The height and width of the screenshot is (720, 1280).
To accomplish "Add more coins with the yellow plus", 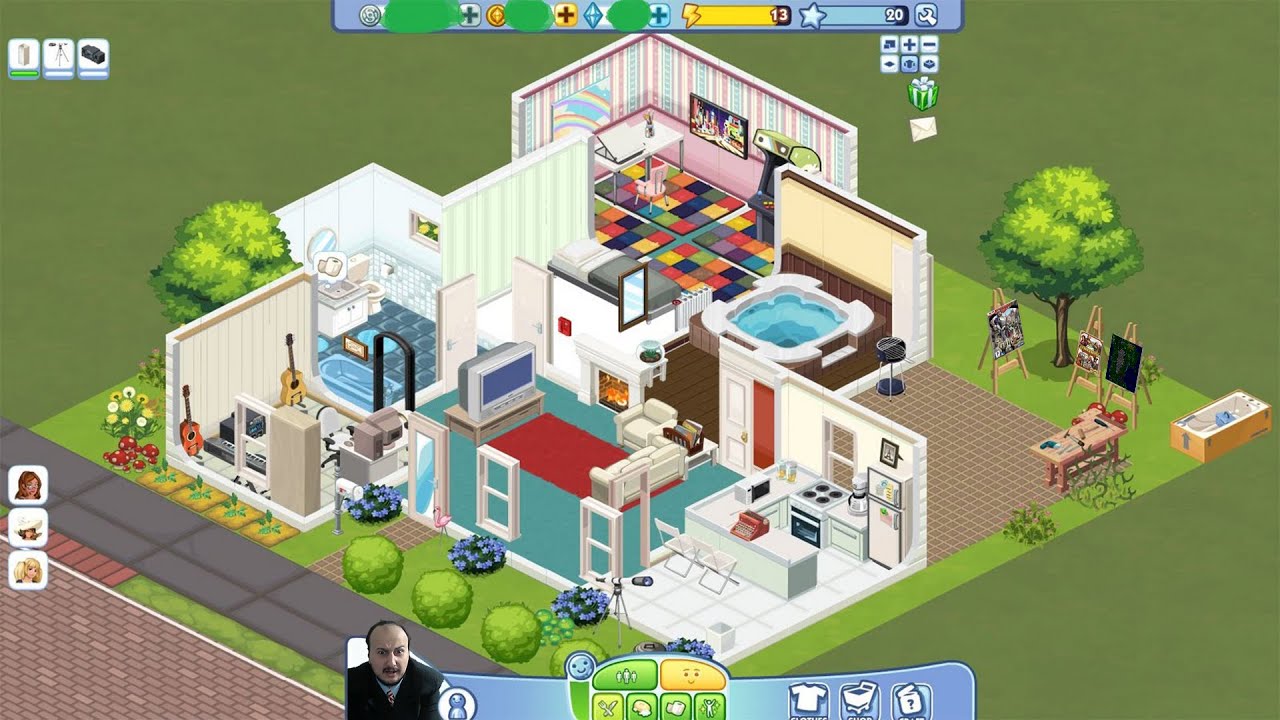I will [565, 15].
